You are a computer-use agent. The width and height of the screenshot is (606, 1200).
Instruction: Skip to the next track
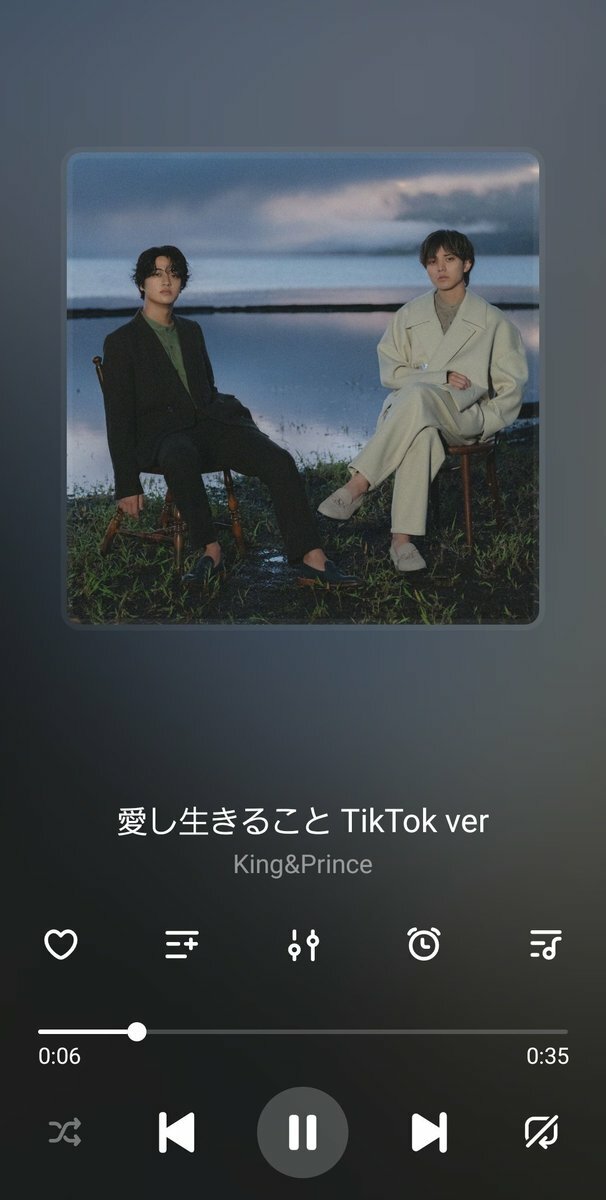tap(429, 1132)
